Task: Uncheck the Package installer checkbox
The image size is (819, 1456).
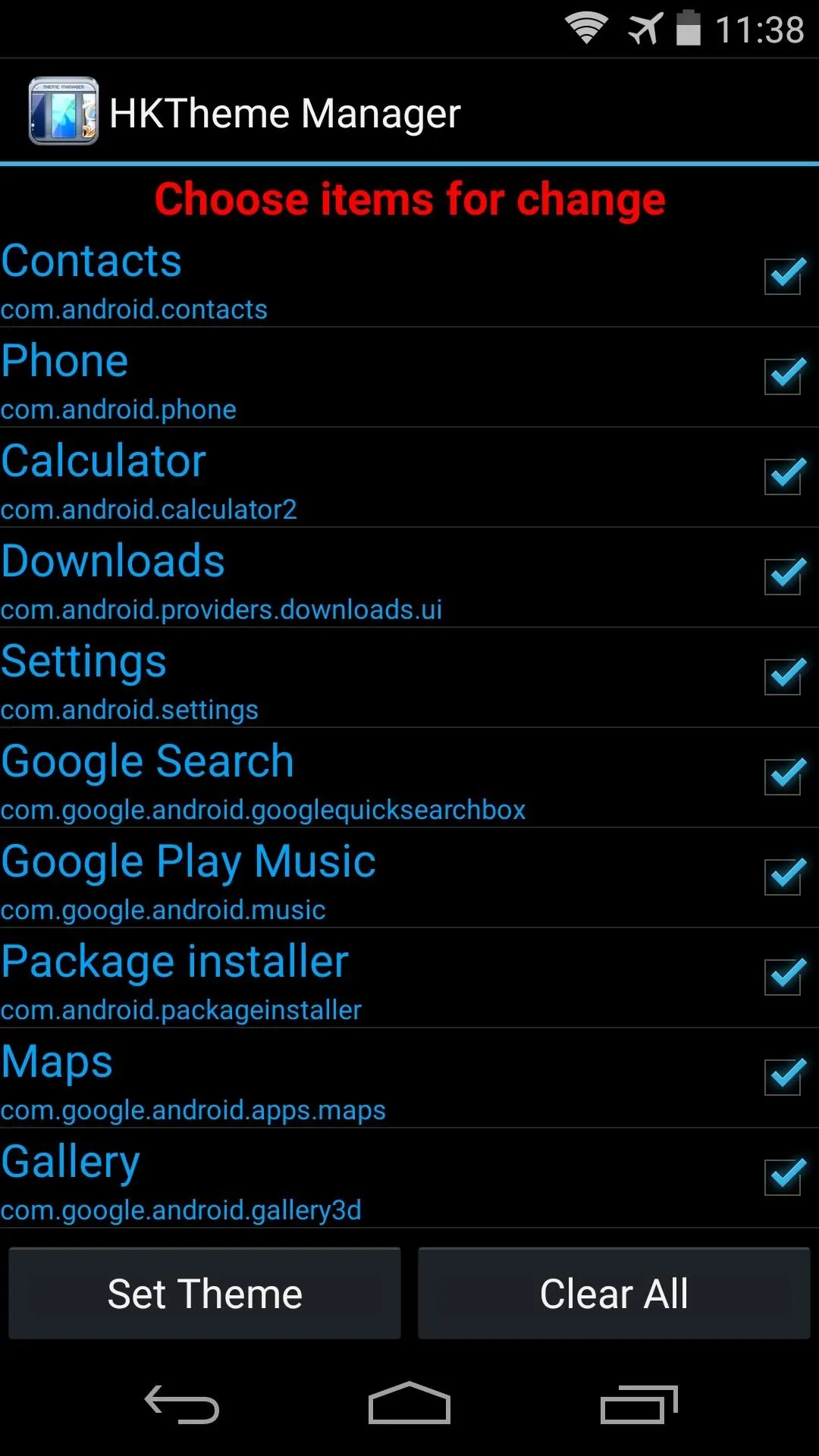Action: (784, 977)
